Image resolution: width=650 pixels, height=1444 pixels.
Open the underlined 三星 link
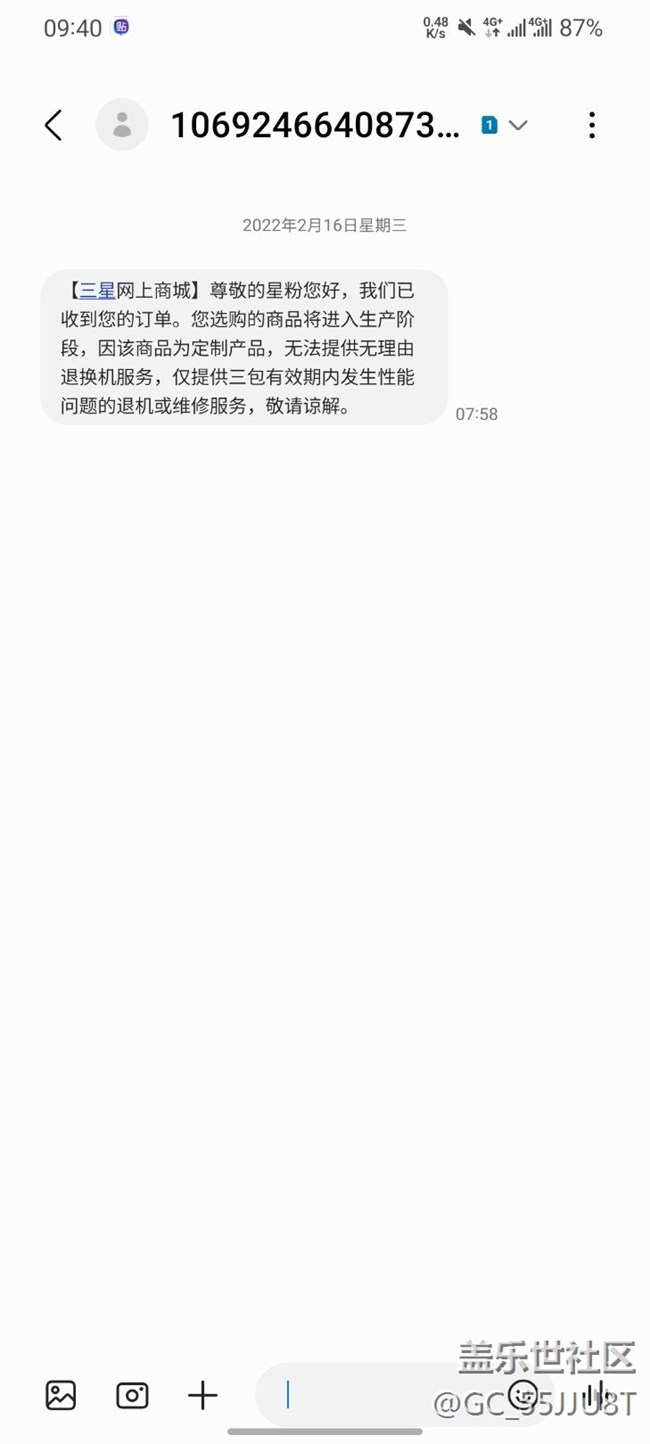(x=97, y=291)
